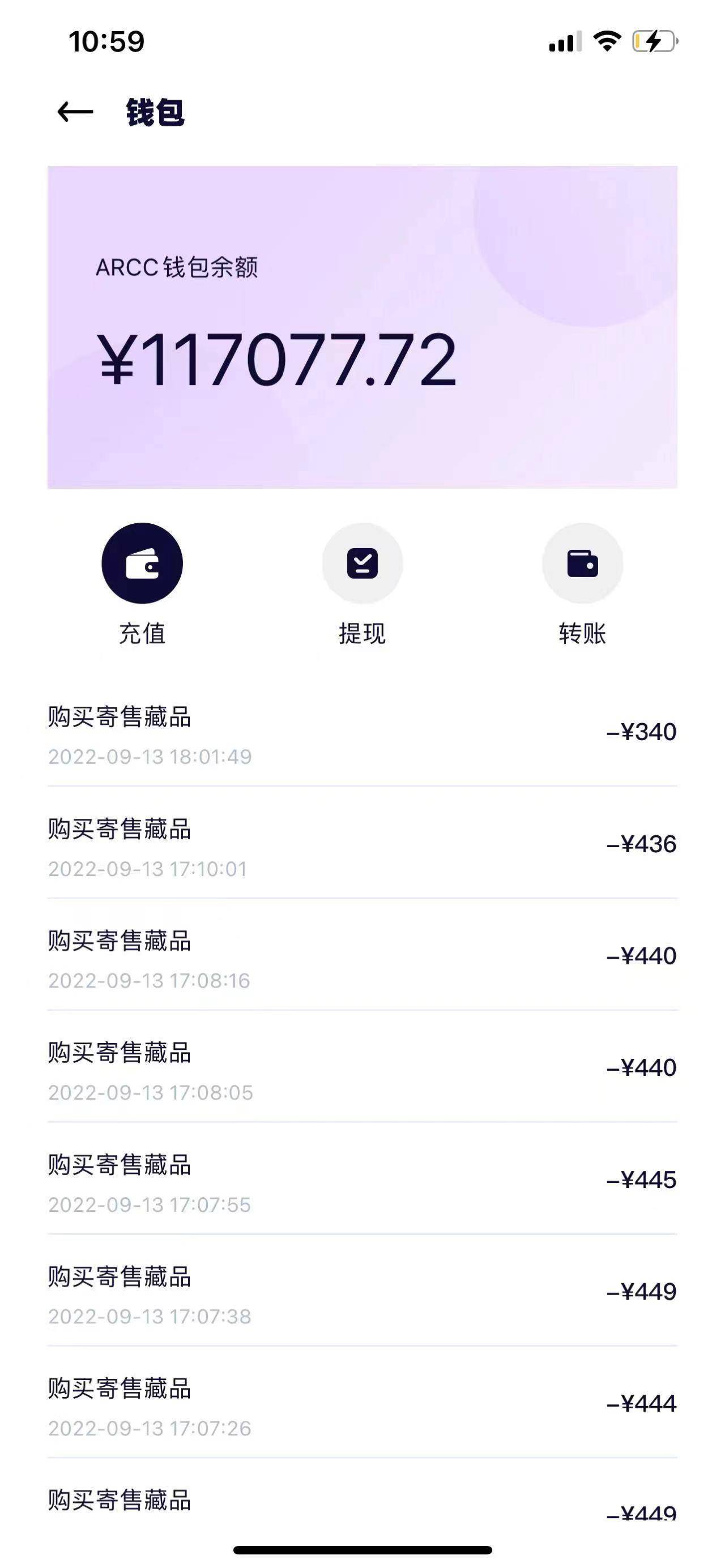Screen dimensions: 725x1568
Task: Tap the cellular signal bars icon
Action: click(563, 41)
